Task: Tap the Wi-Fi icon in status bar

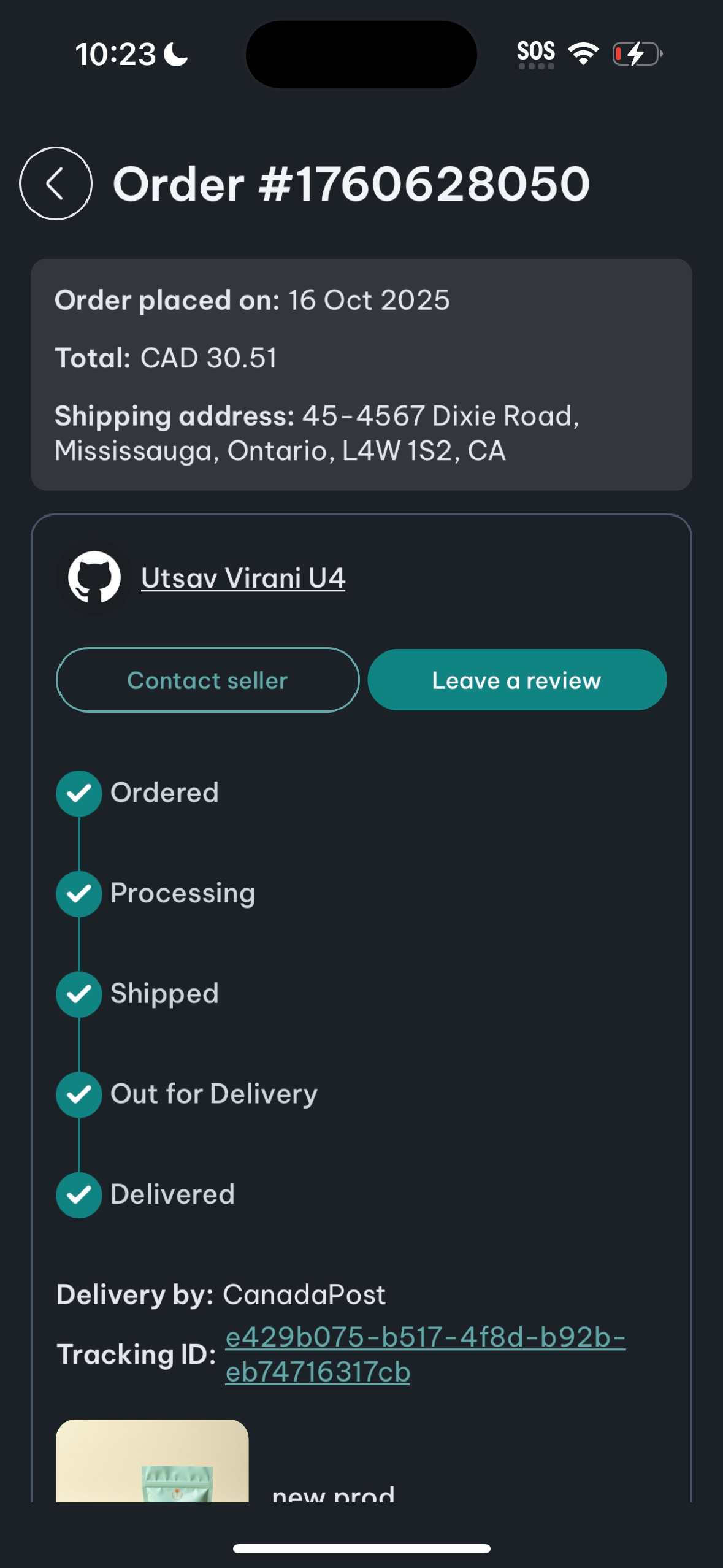Action: tap(584, 54)
